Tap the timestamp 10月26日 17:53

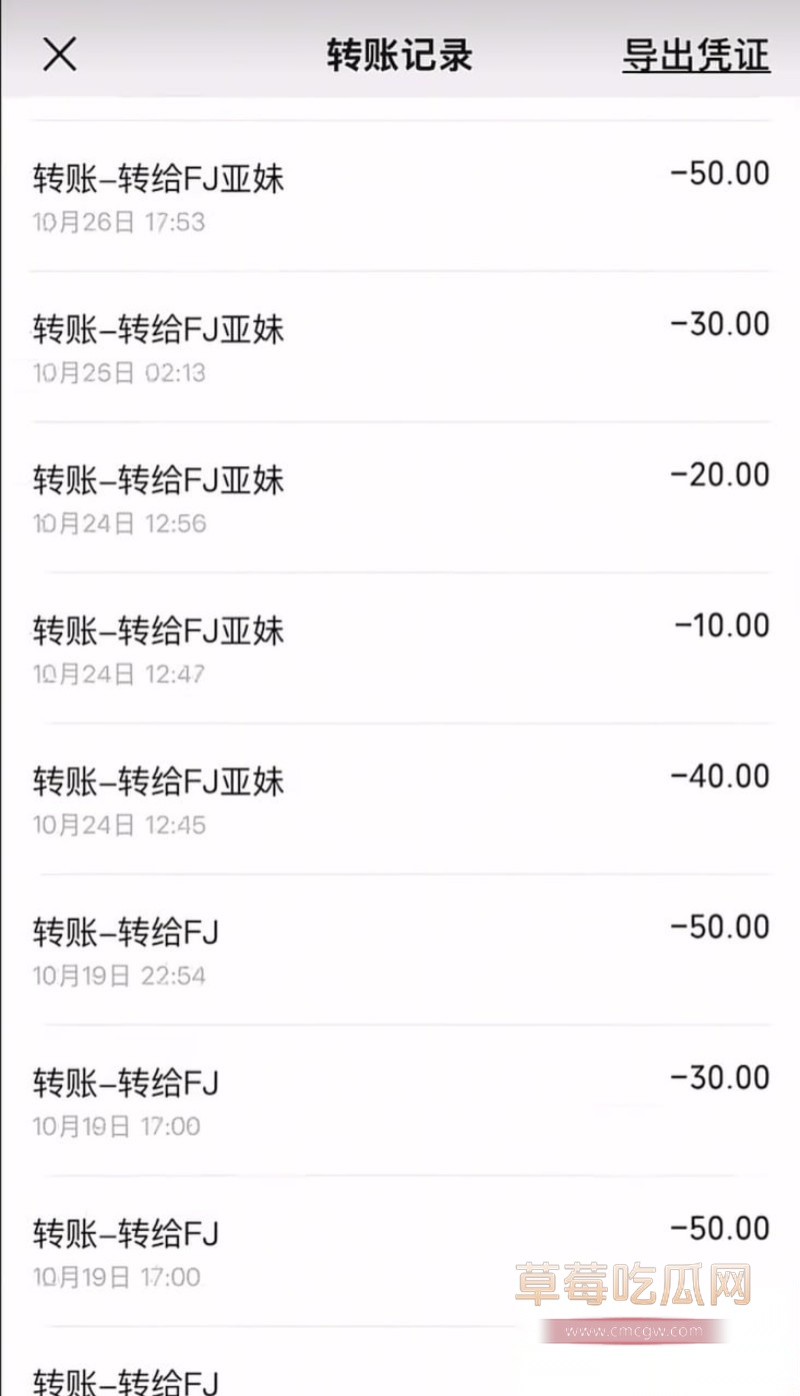[120, 222]
